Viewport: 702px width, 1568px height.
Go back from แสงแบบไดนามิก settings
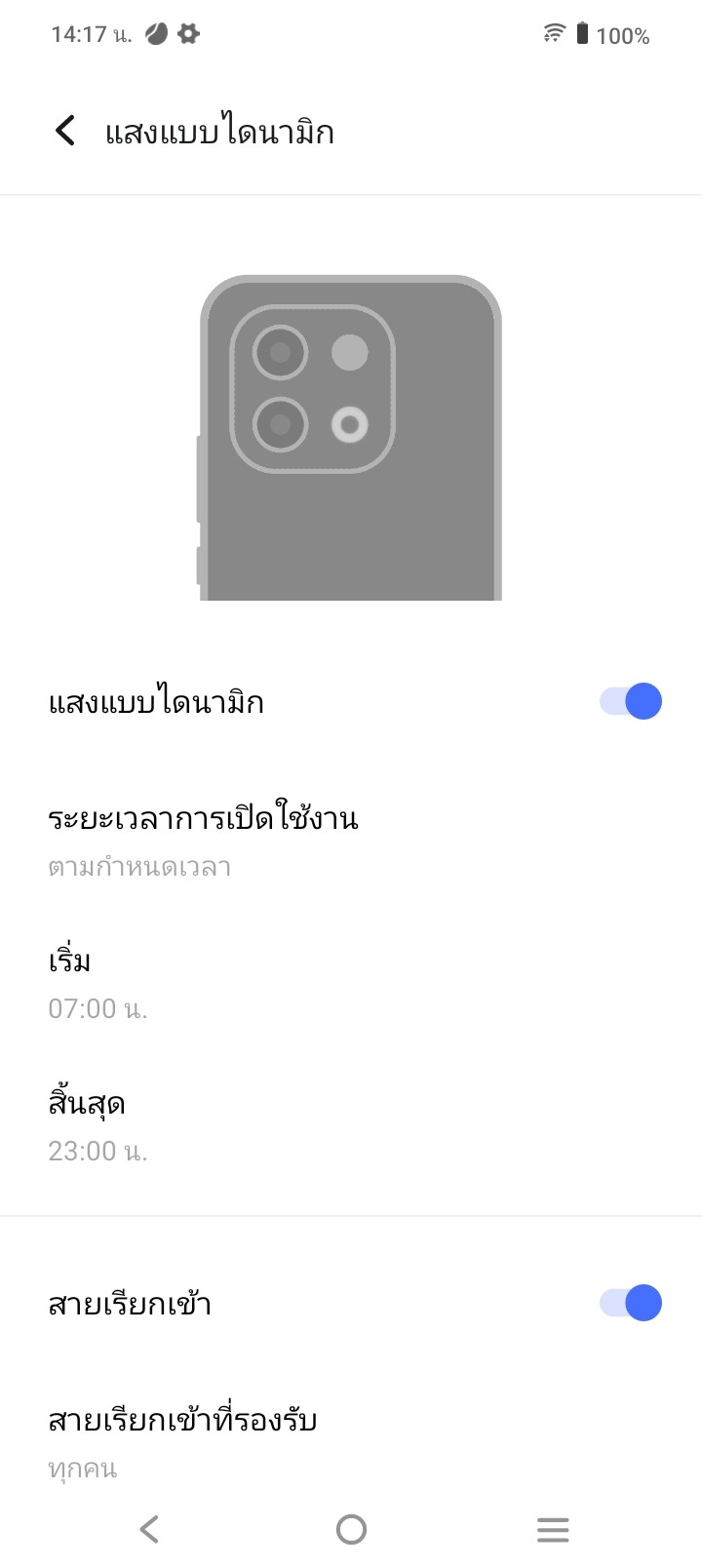[65, 131]
